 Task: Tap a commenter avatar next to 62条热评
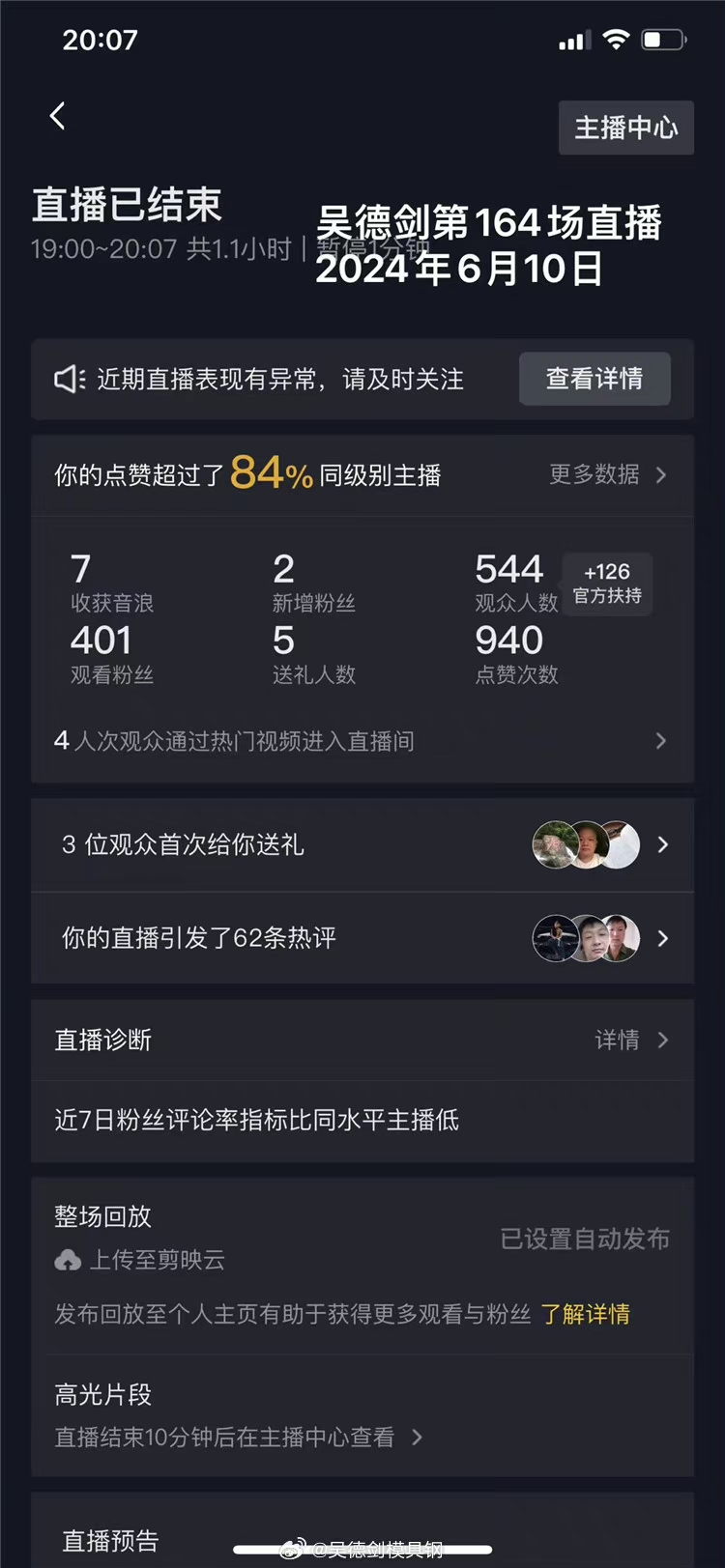(554, 938)
